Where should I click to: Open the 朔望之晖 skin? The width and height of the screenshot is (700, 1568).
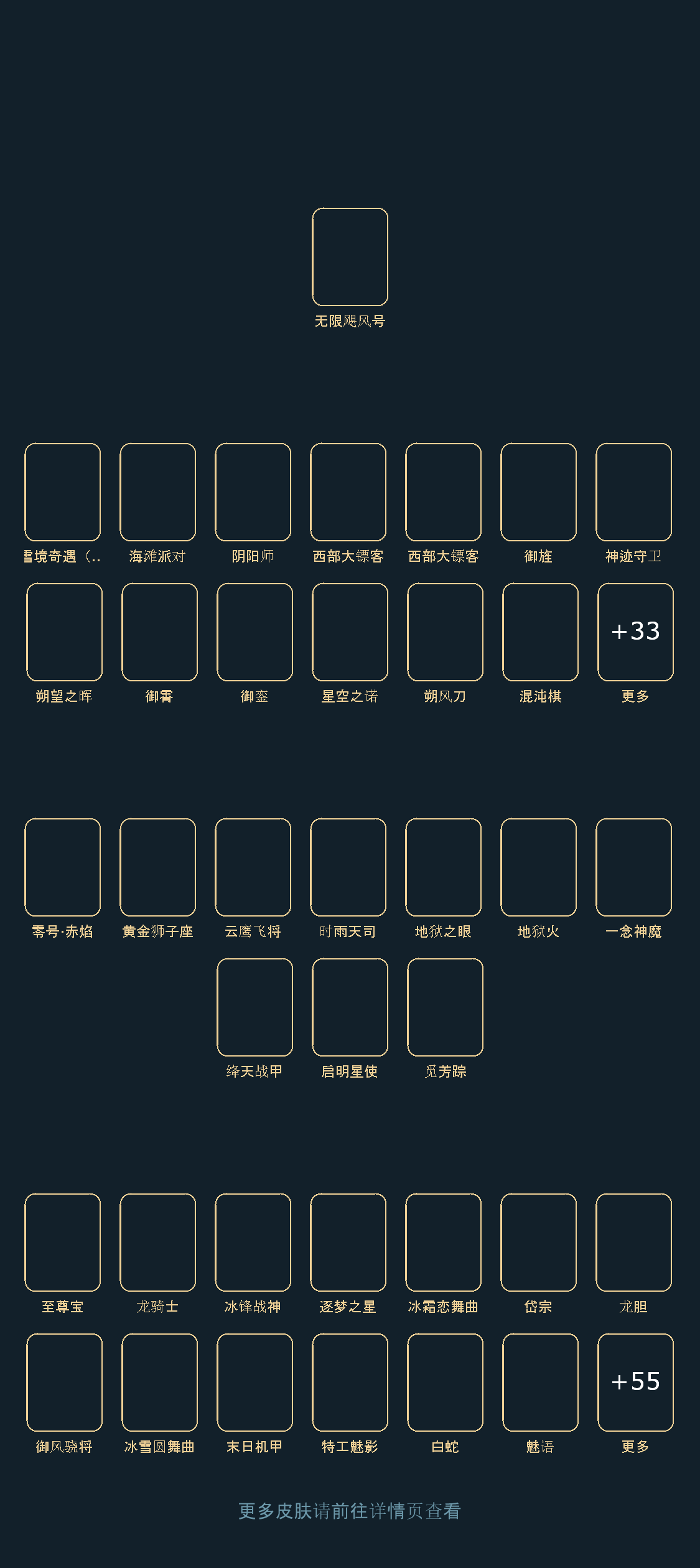(64, 632)
